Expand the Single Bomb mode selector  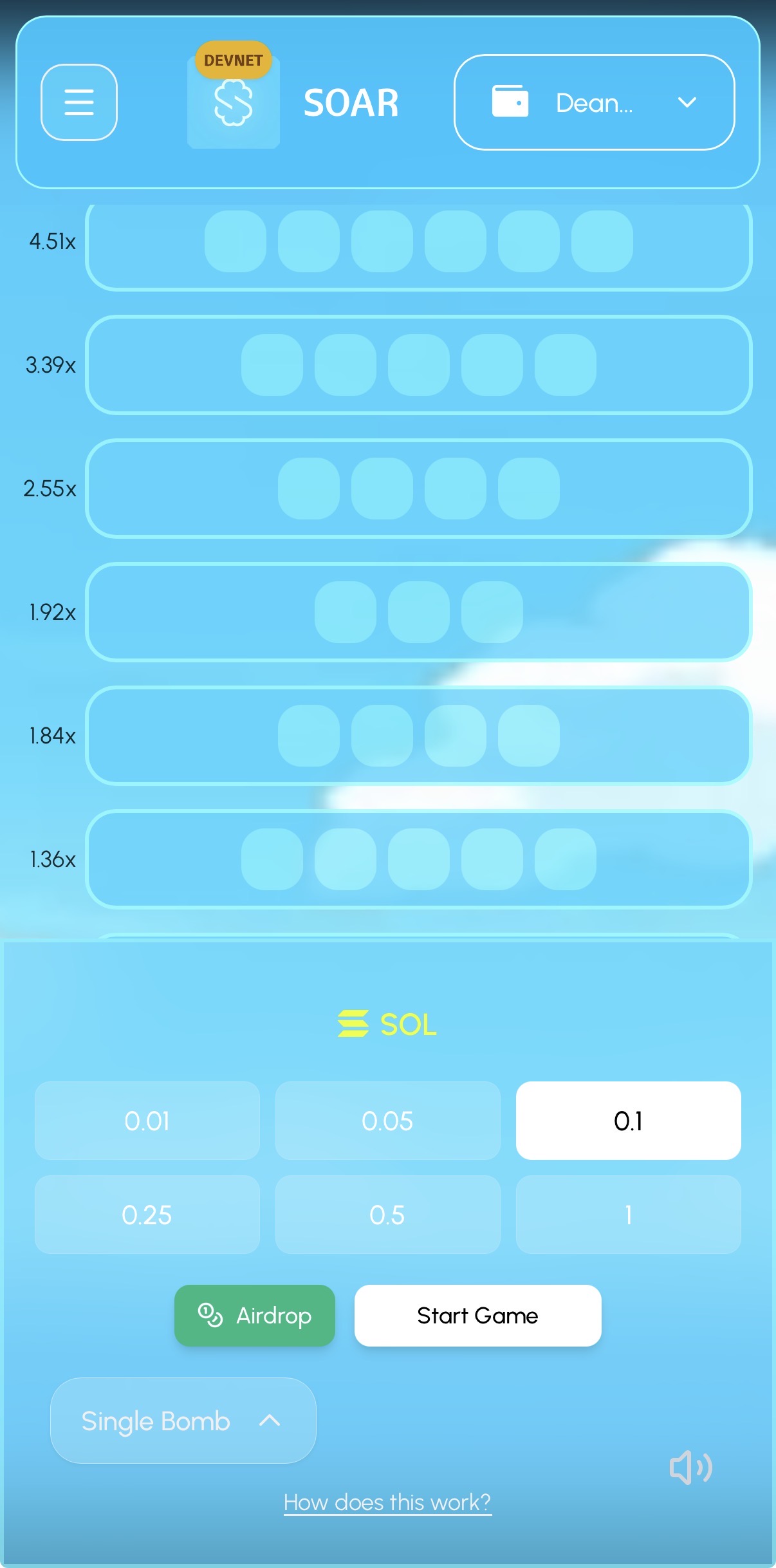coord(183,1421)
